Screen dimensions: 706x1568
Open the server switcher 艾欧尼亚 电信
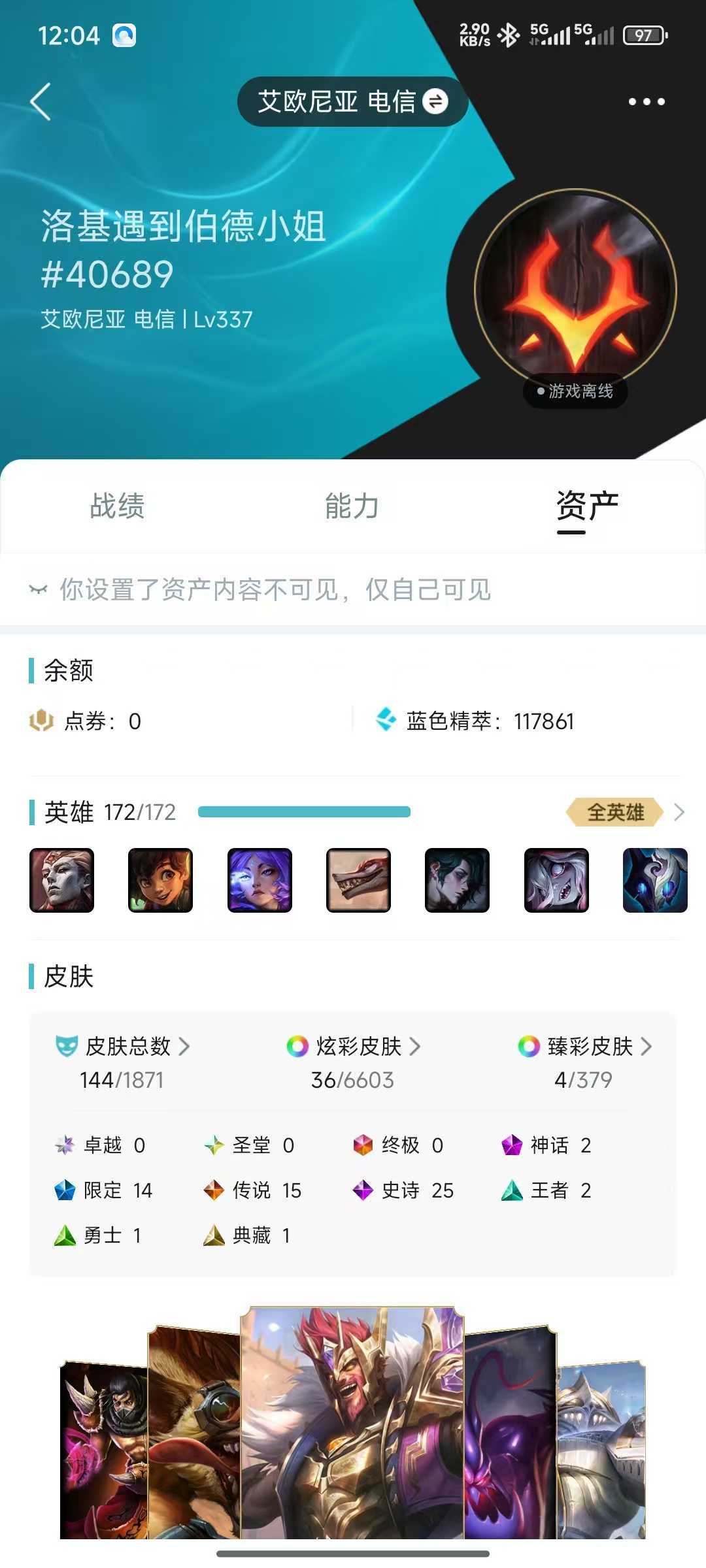click(353, 102)
